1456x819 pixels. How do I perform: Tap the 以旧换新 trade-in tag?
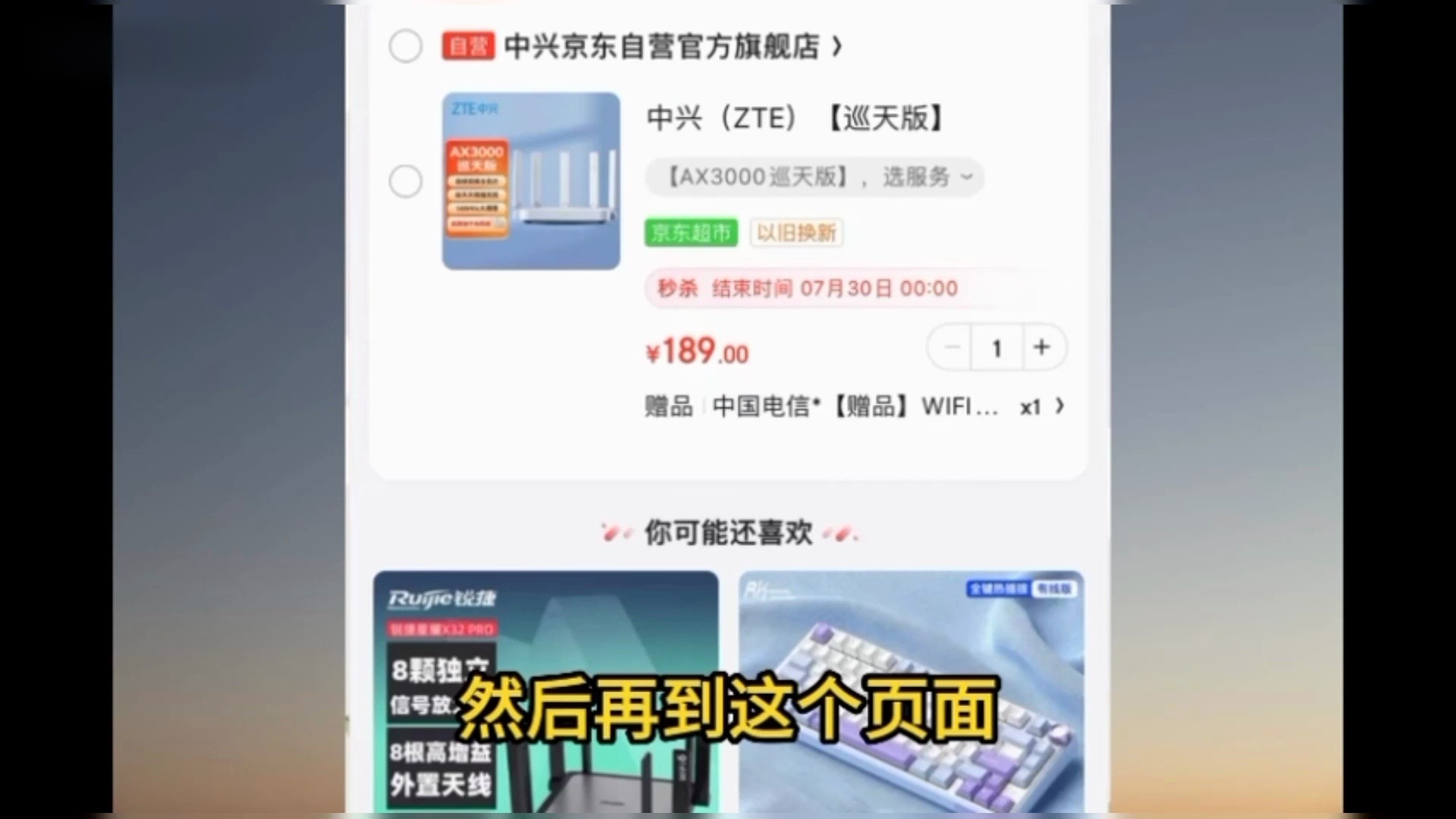click(796, 233)
